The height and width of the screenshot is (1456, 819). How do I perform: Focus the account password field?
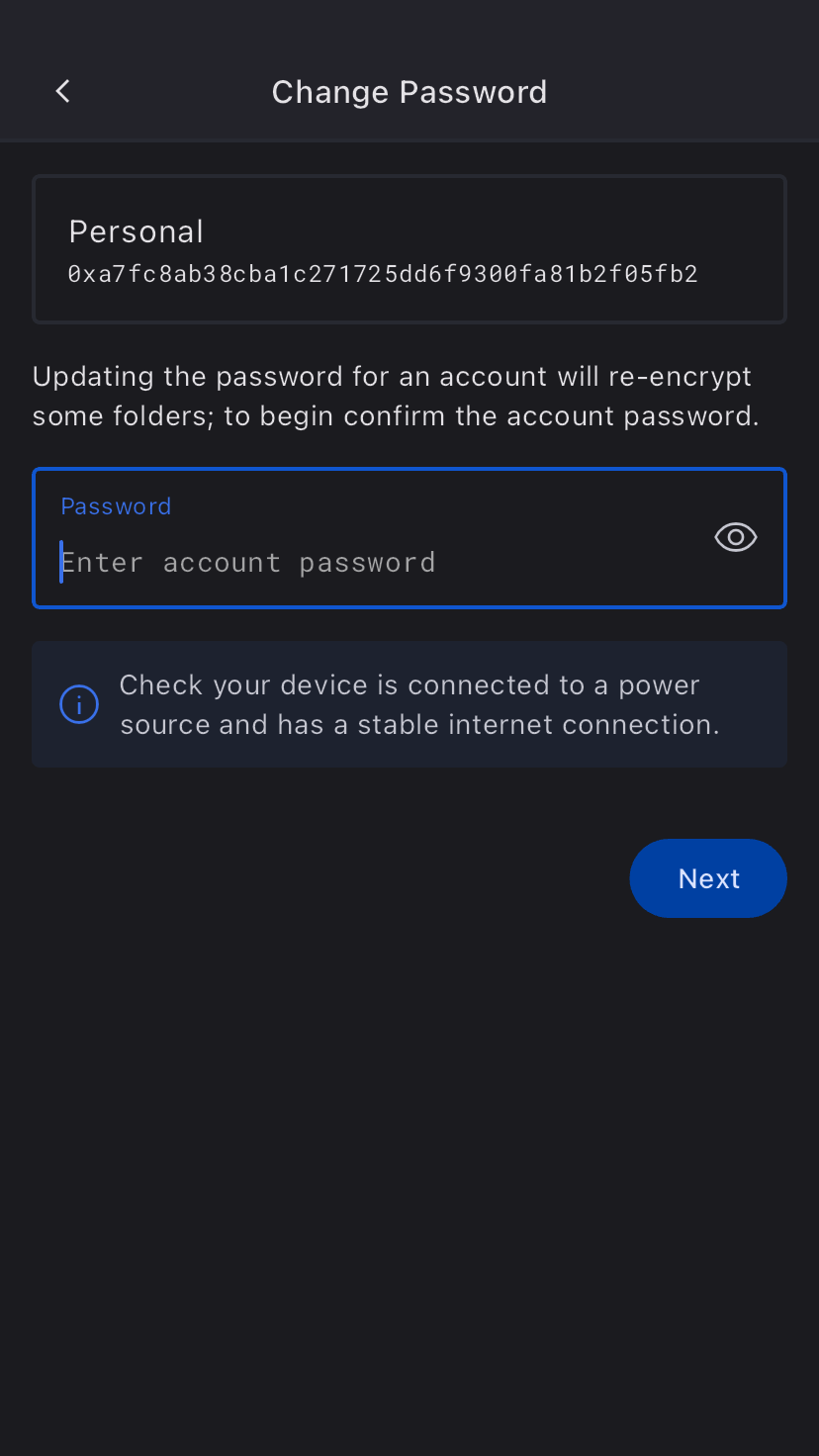pos(366,561)
